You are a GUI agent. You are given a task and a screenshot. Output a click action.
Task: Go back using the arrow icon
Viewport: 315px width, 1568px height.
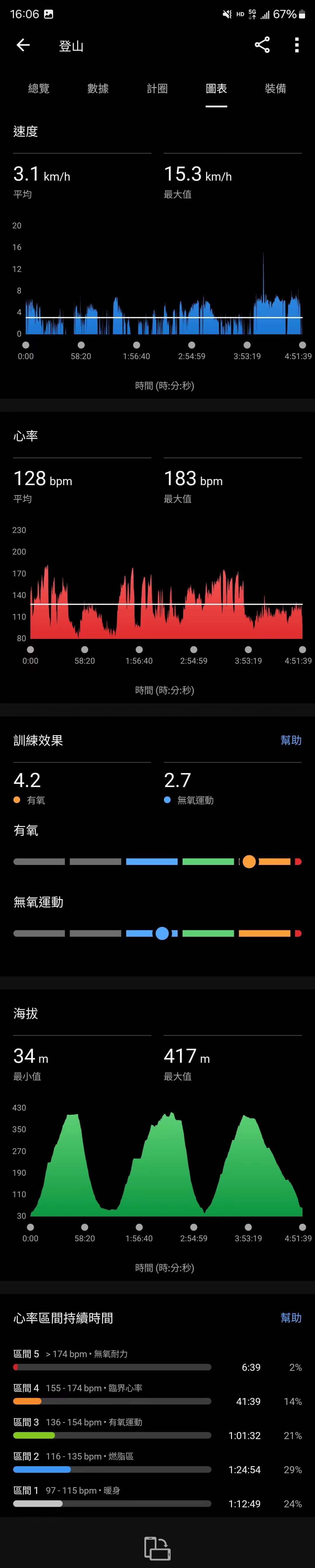point(23,45)
